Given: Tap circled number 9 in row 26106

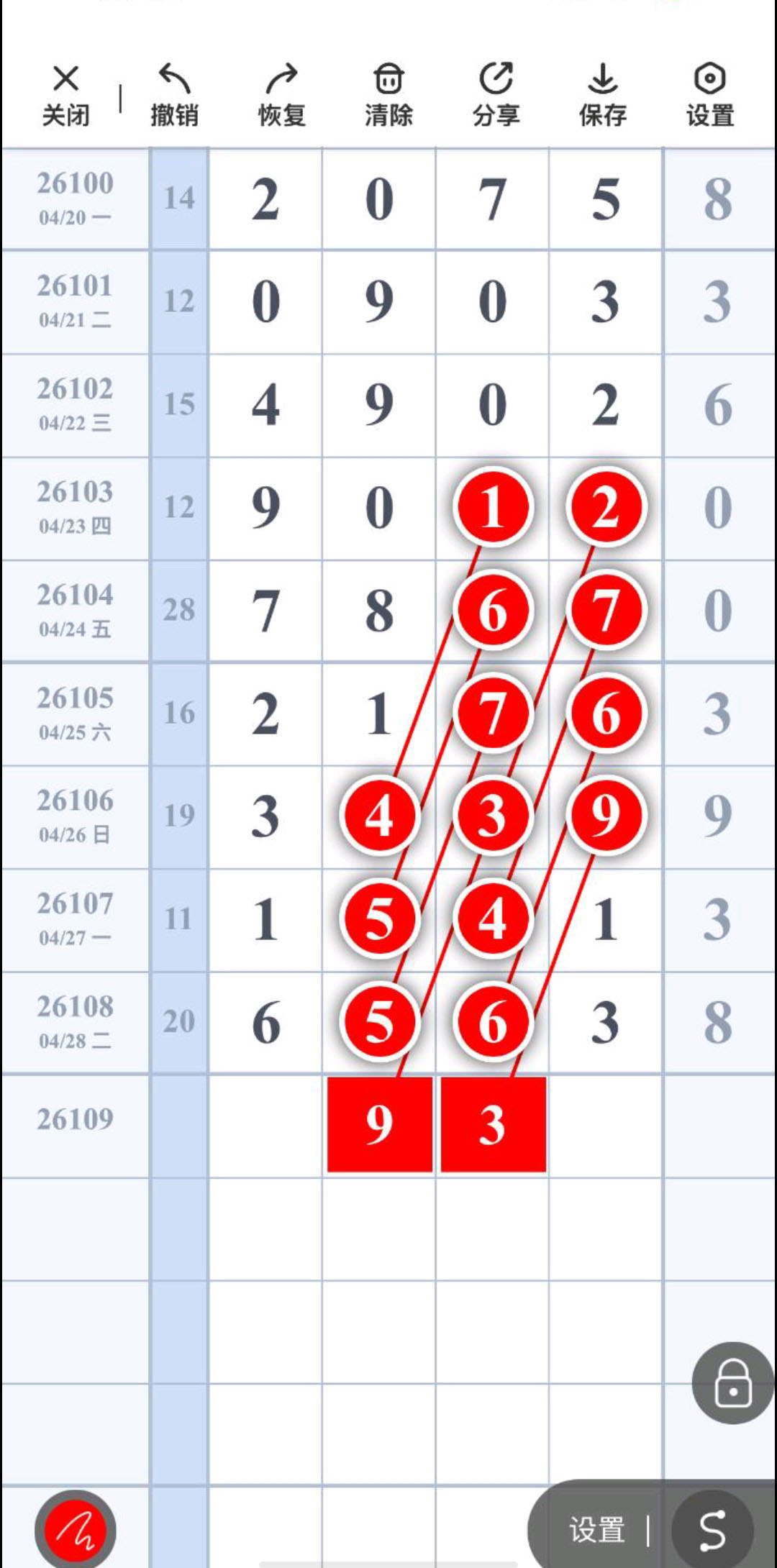Looking at the screenshot, I should click(x=606, y=816).
